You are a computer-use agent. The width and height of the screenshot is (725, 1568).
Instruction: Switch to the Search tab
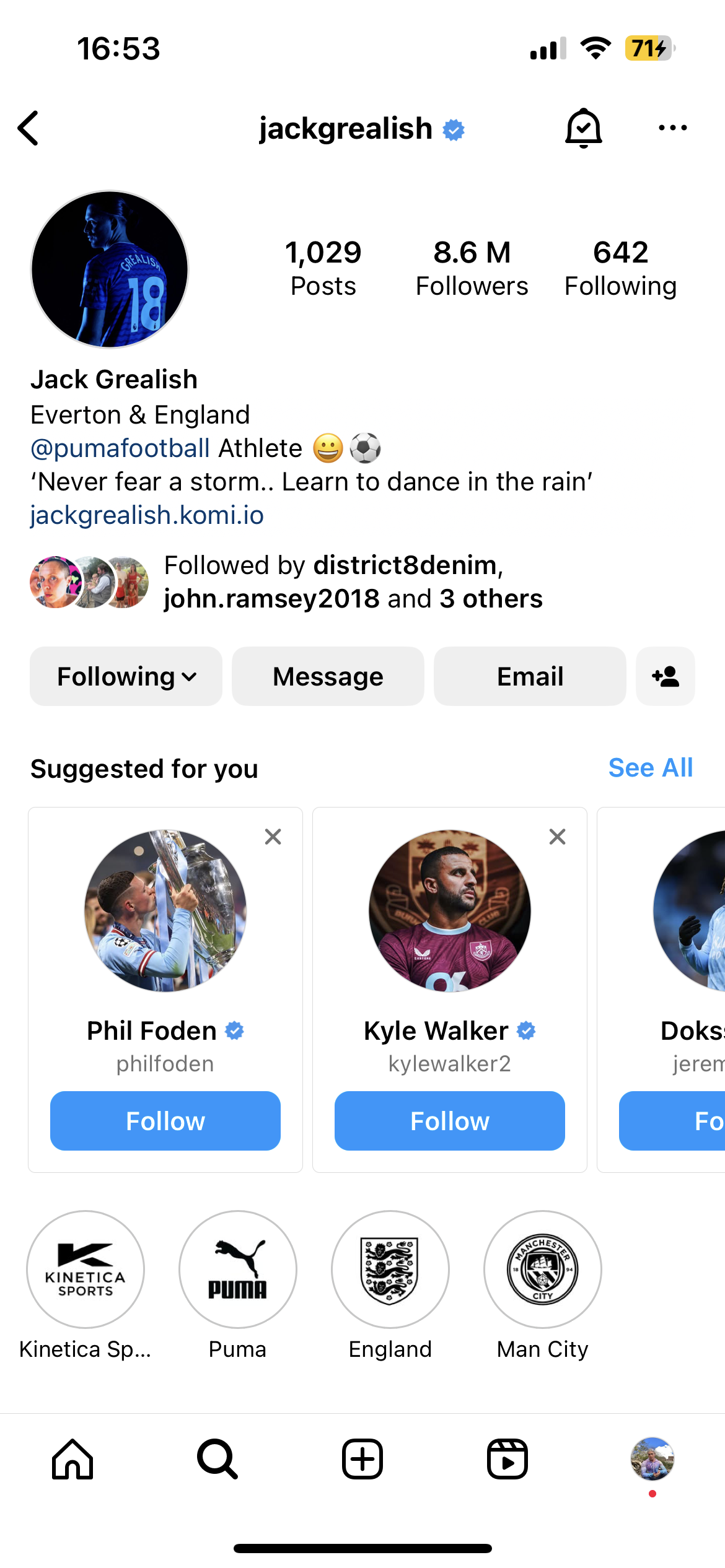pos(217,1459)
